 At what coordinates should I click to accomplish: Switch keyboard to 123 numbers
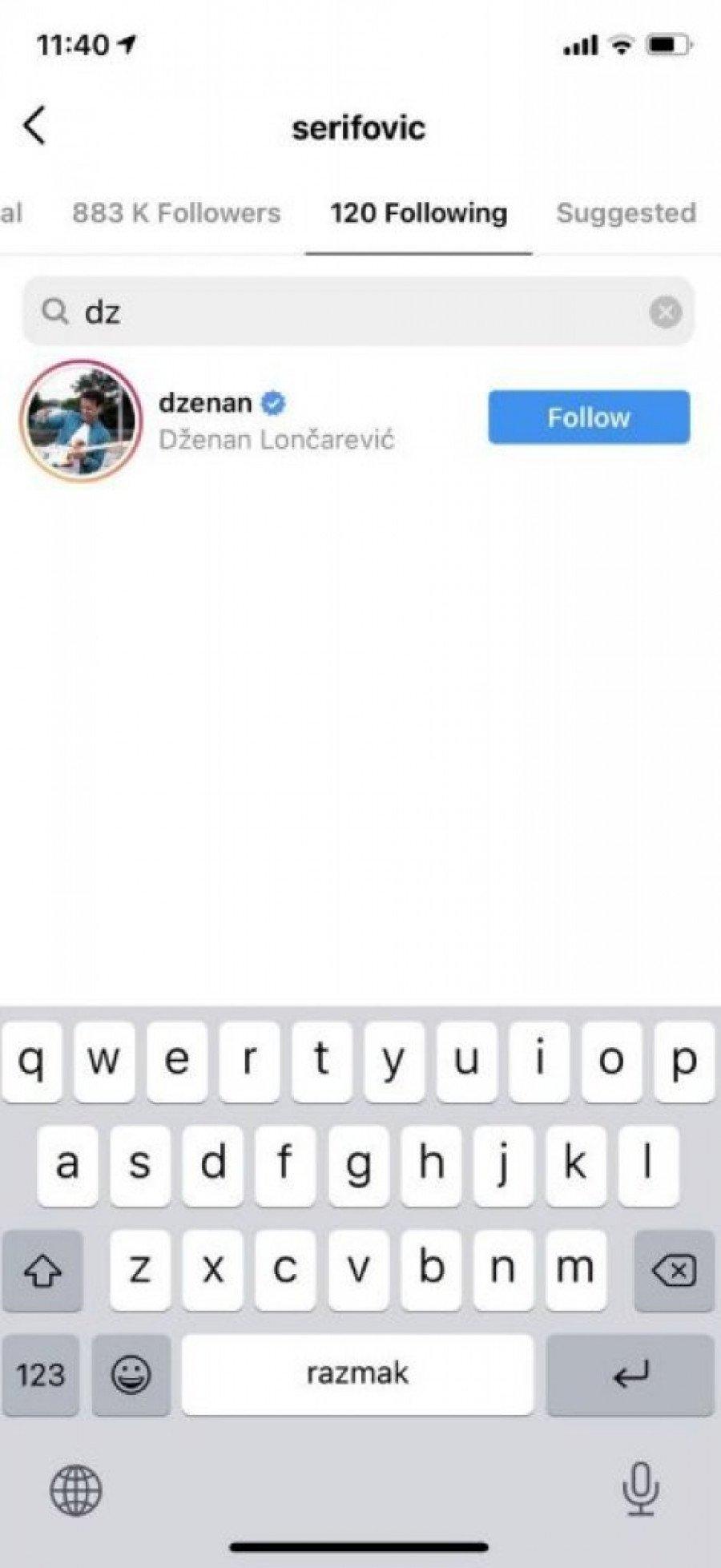pos(40,1375)
